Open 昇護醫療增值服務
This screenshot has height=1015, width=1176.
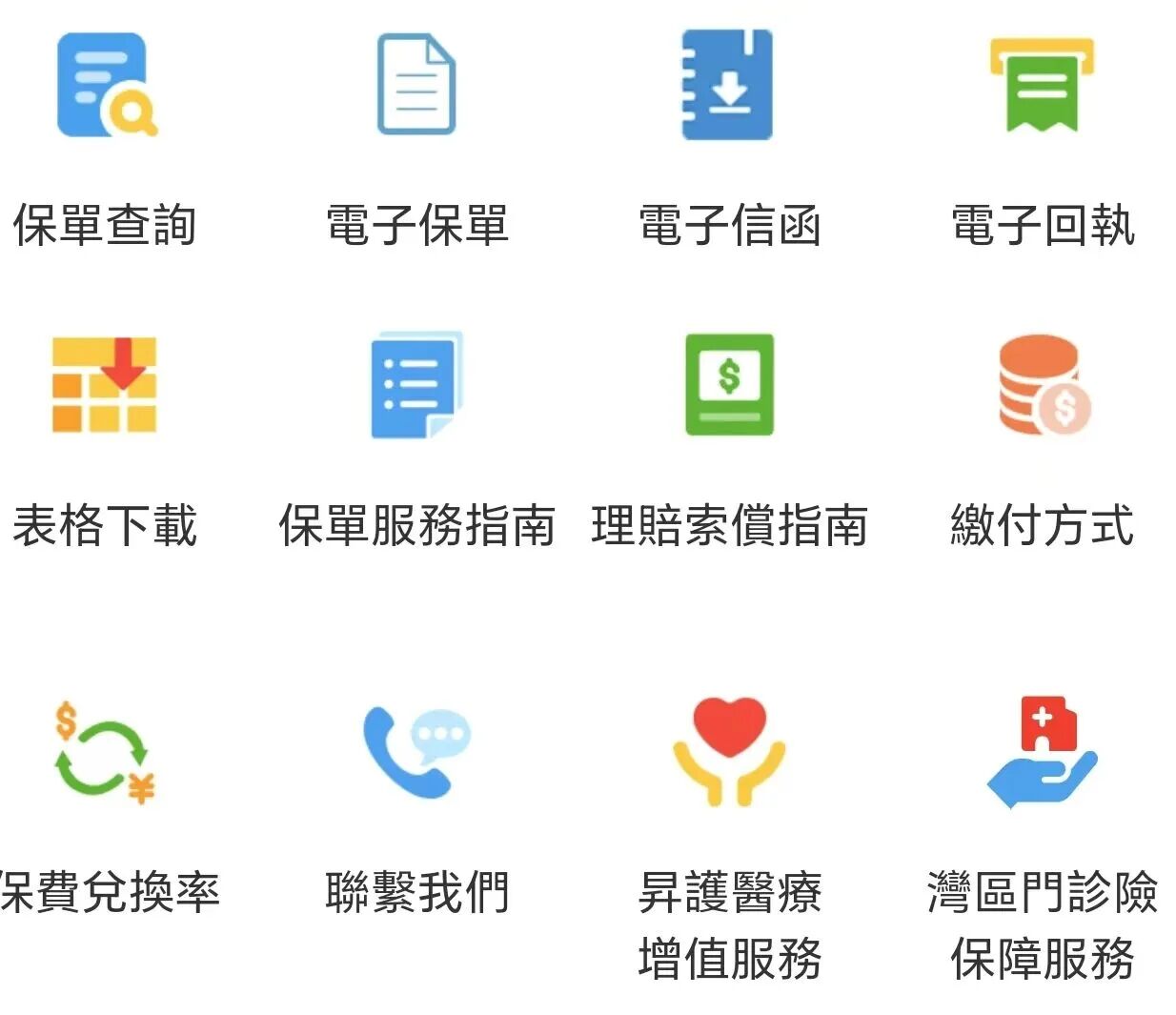(x=729, y=753)
